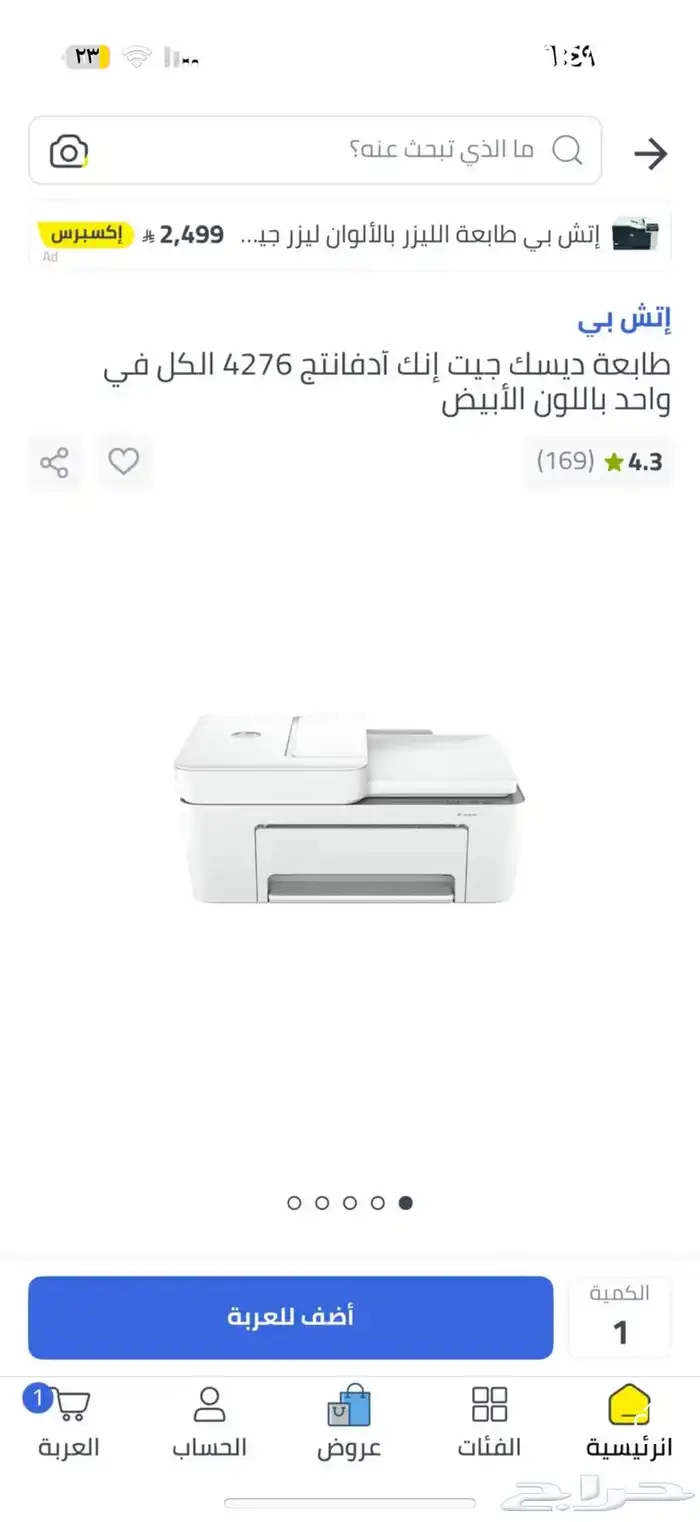
Task: View the 4.3 rating reviews
Action: (x=598, y=462)
